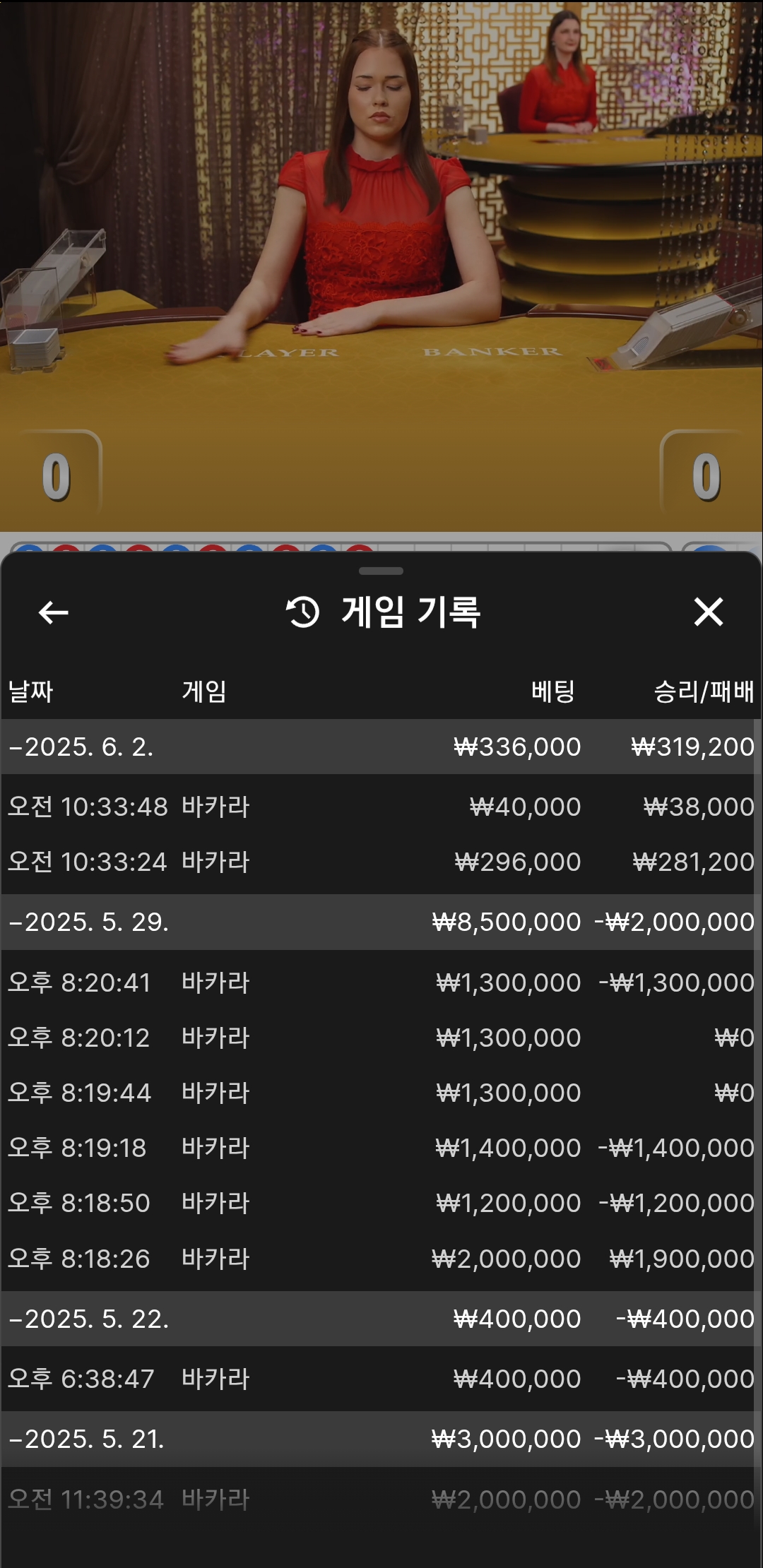The height and width of the screenshot is (1568, 763).
Task: Close the game history panel
Action: click(x=709, y=612)
